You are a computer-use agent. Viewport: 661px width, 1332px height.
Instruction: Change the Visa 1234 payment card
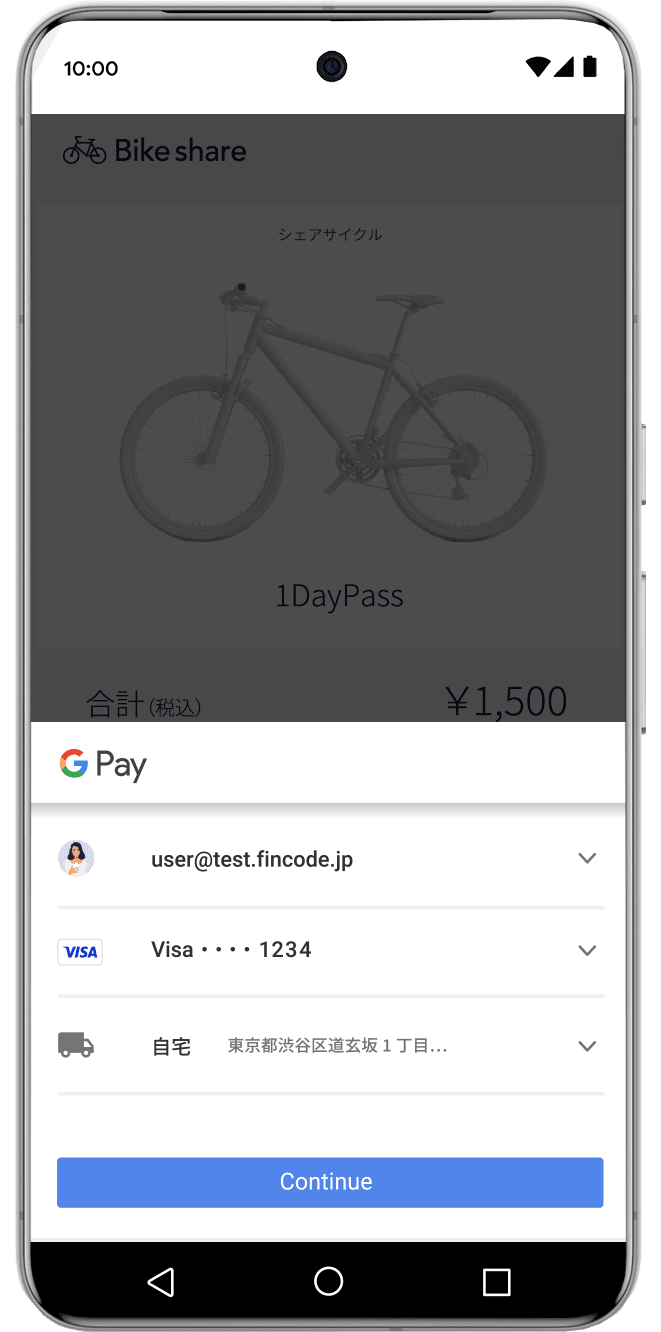[587, 951]
